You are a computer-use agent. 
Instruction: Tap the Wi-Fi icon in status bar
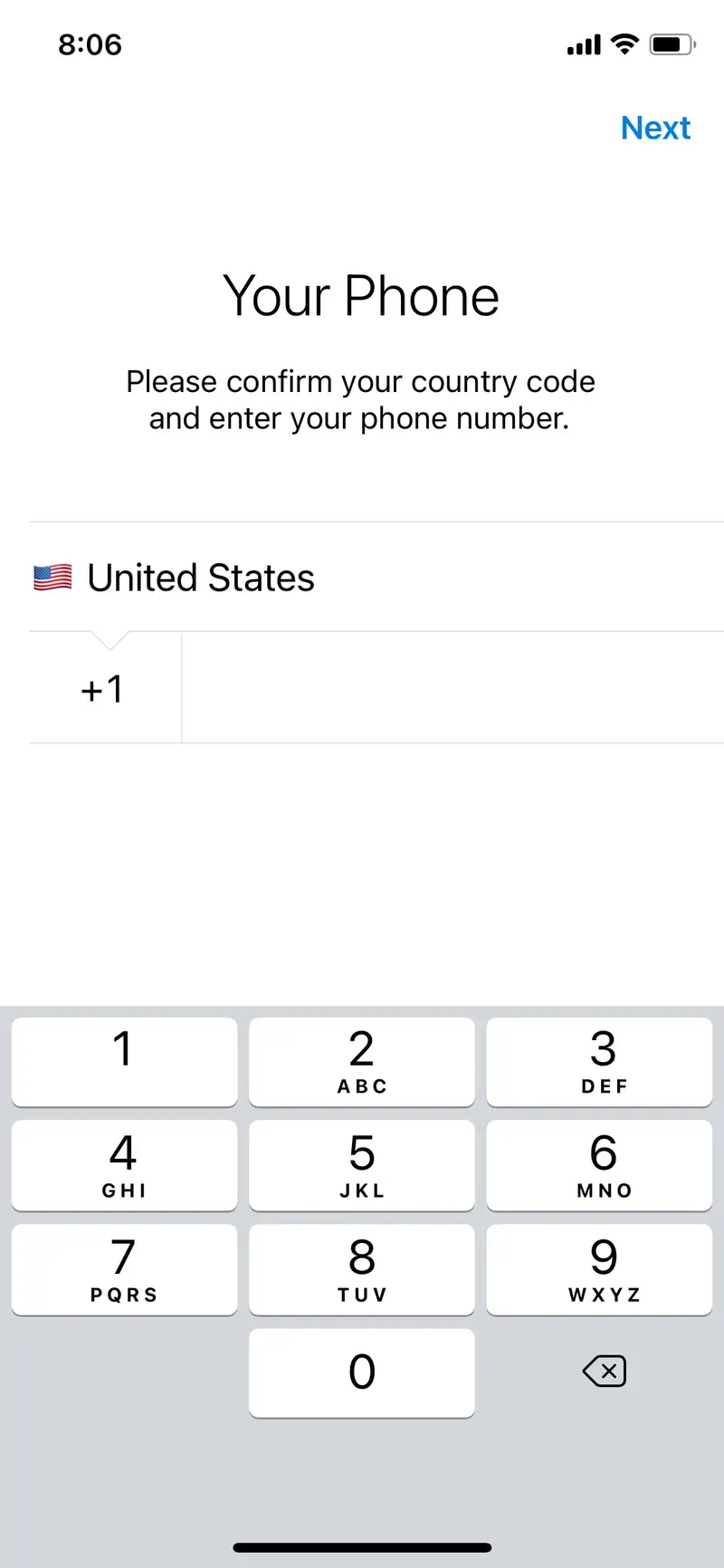[x=624, y=43]
